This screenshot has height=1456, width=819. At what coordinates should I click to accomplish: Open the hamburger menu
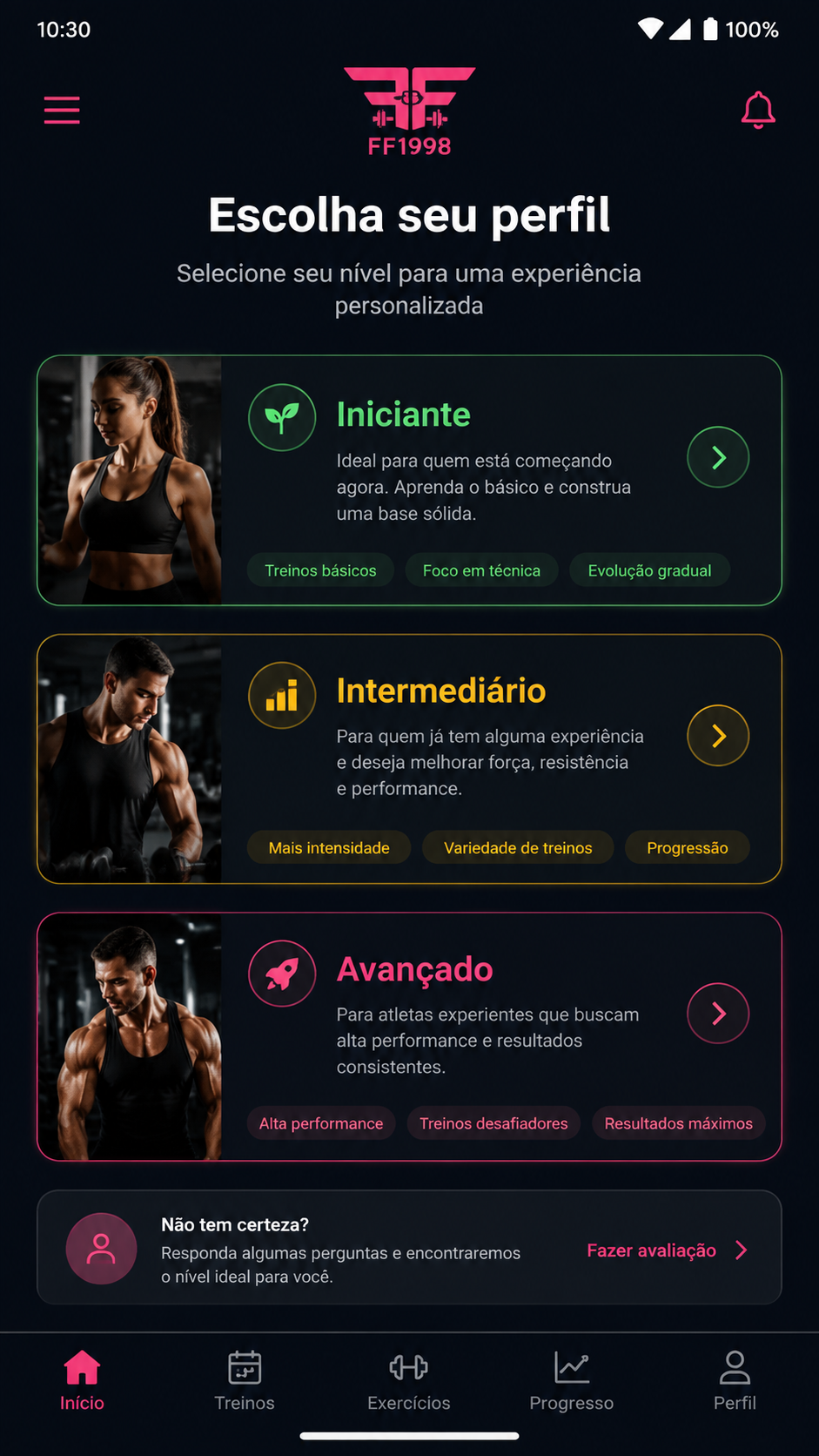62,111
